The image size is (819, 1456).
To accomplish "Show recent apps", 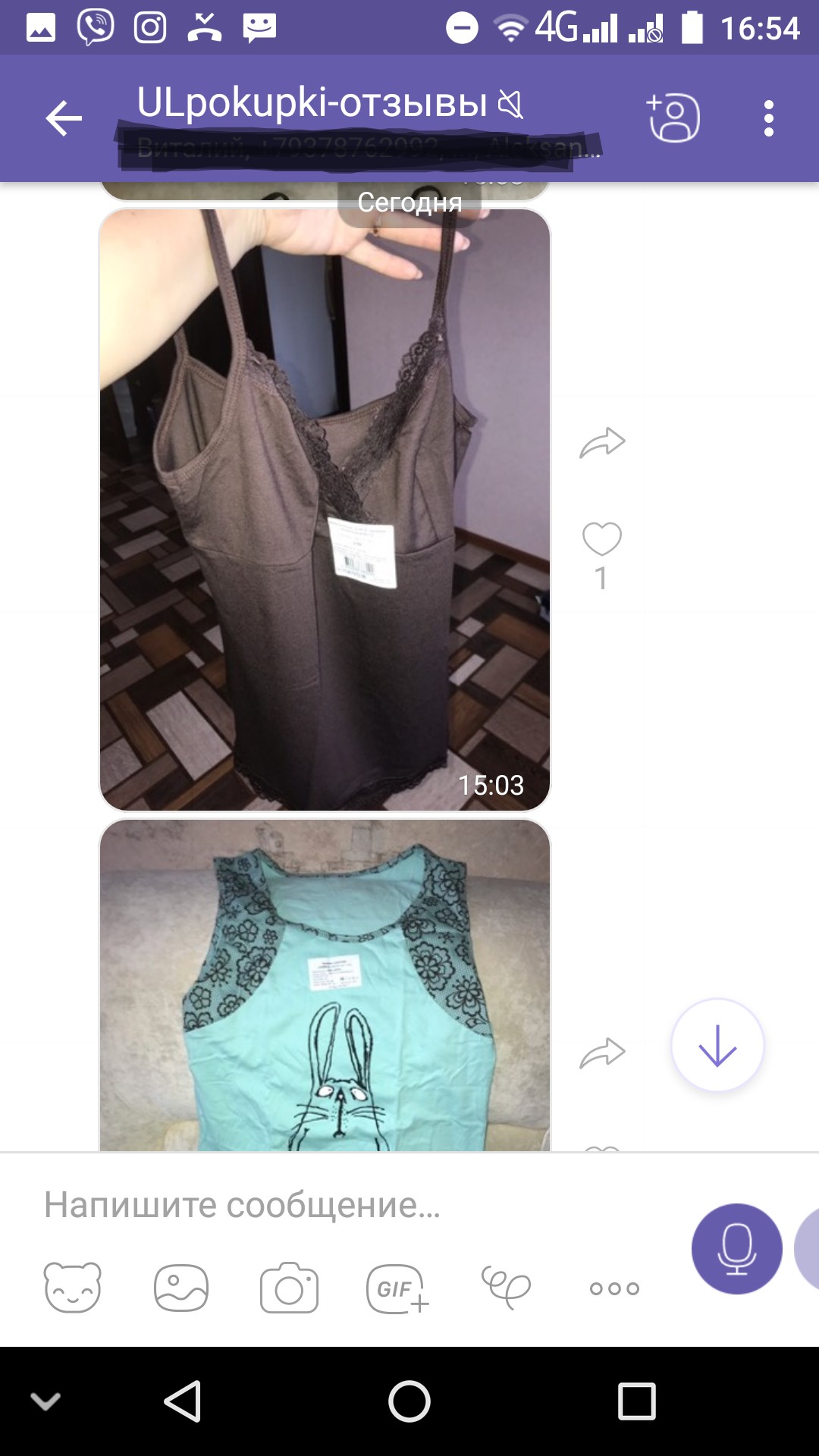I will (x=637, y=1401).
